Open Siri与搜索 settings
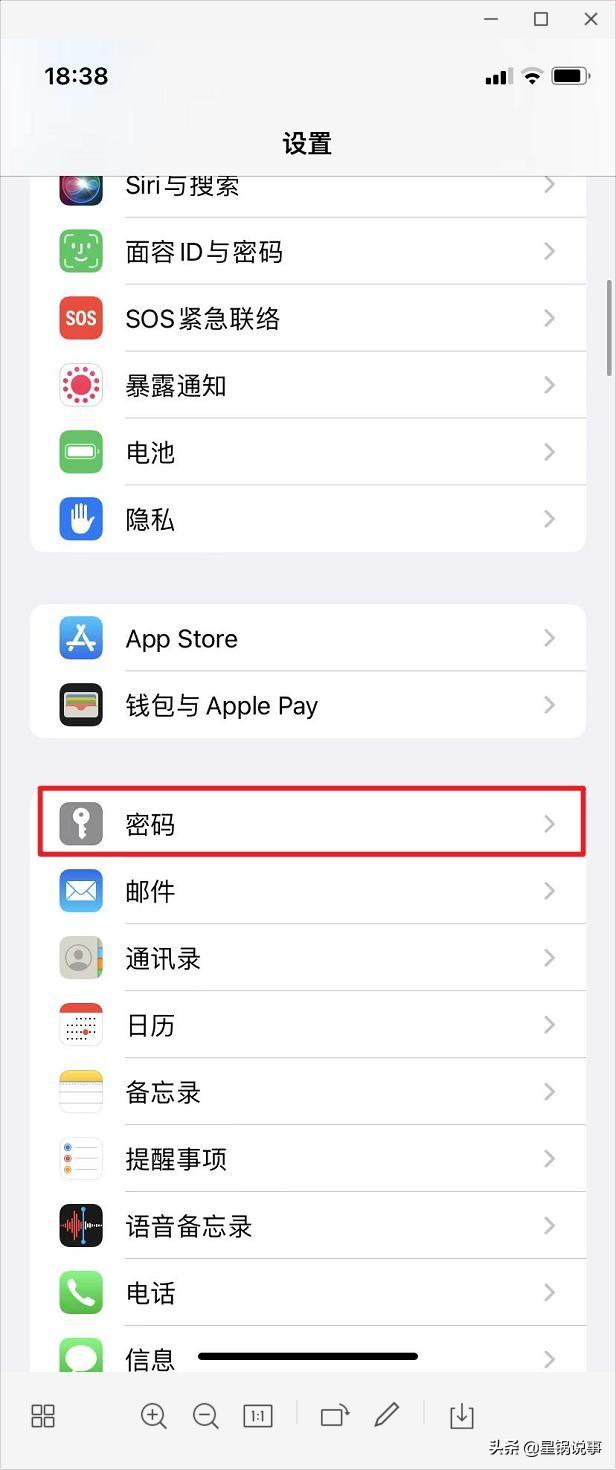The width and height of the screenshot is (616, 1470). pos(308,187)
